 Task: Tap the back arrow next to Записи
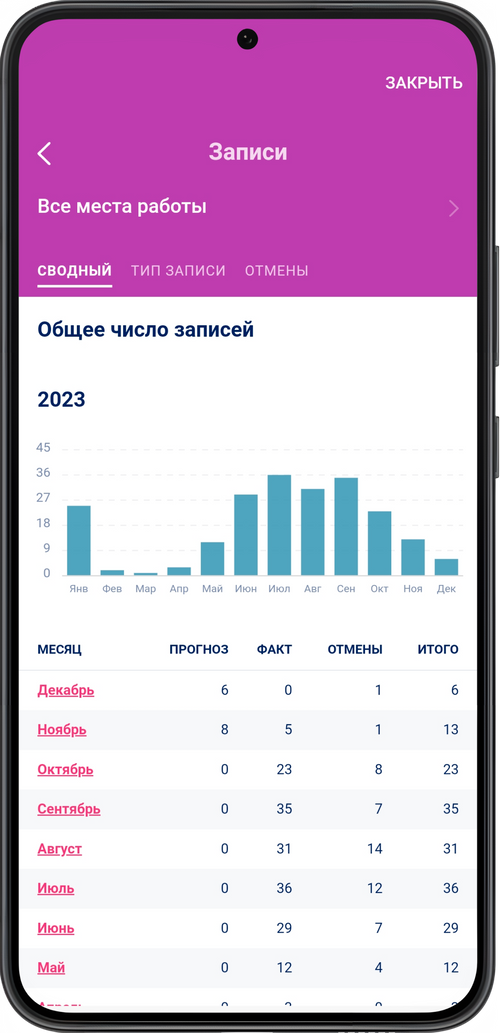(x=44, y=153)
